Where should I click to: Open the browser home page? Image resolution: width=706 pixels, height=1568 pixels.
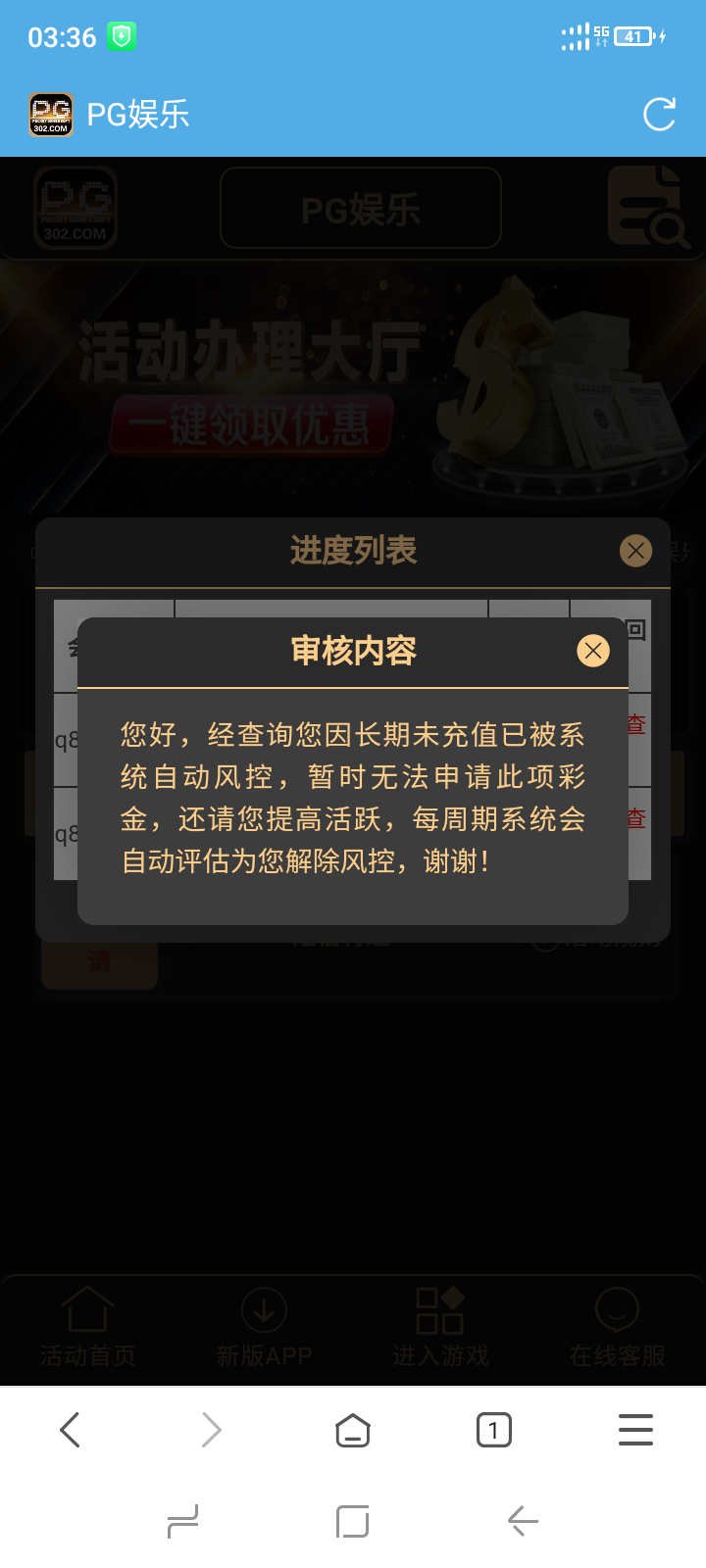pyautogui.click(x=353, y=1430)
